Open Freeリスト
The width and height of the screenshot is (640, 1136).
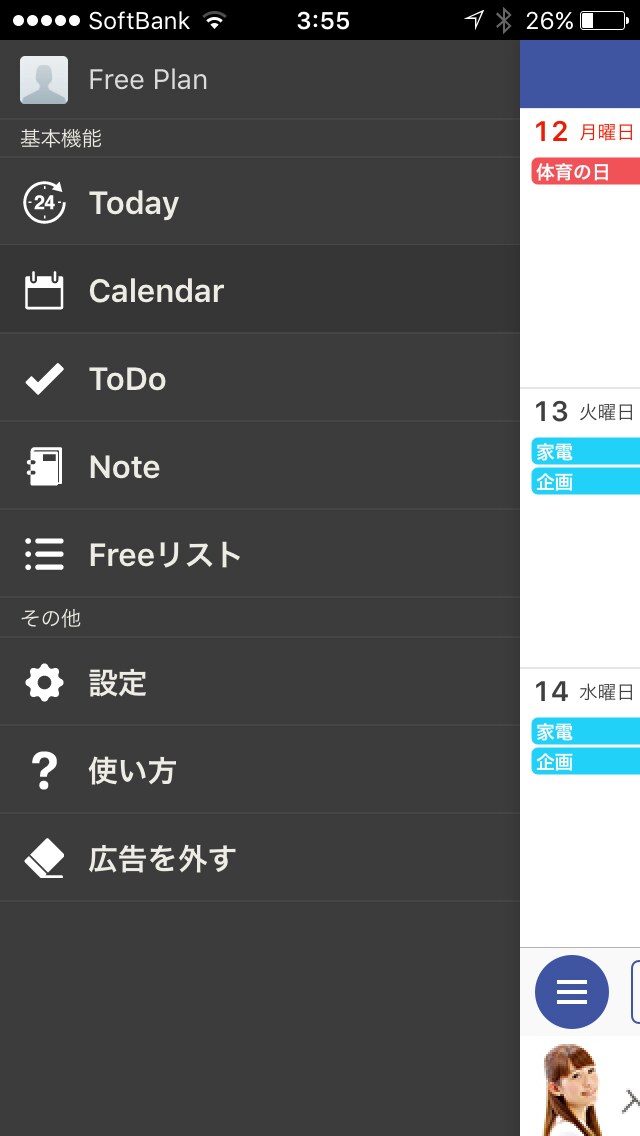pos(259,554)
